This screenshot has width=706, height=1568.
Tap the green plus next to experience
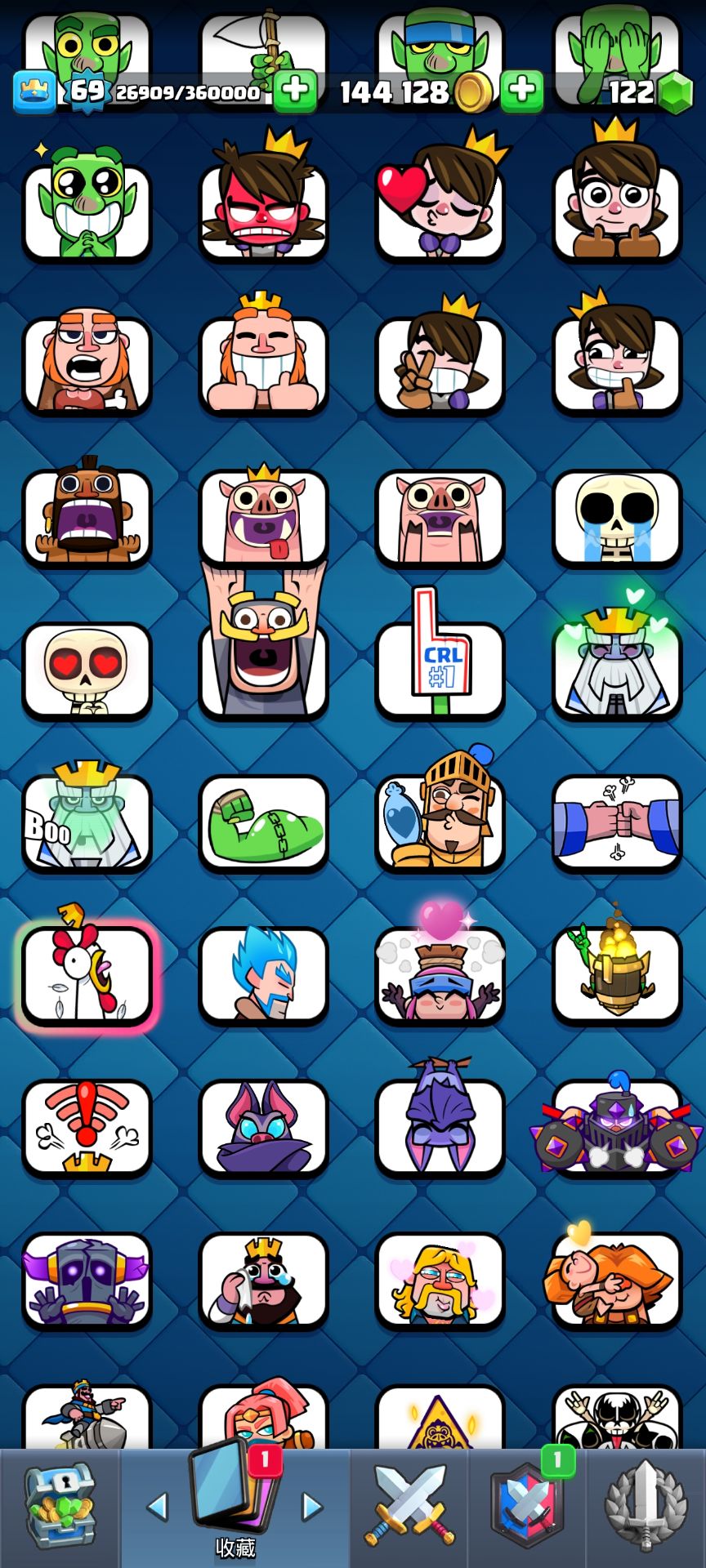(295, 91)
